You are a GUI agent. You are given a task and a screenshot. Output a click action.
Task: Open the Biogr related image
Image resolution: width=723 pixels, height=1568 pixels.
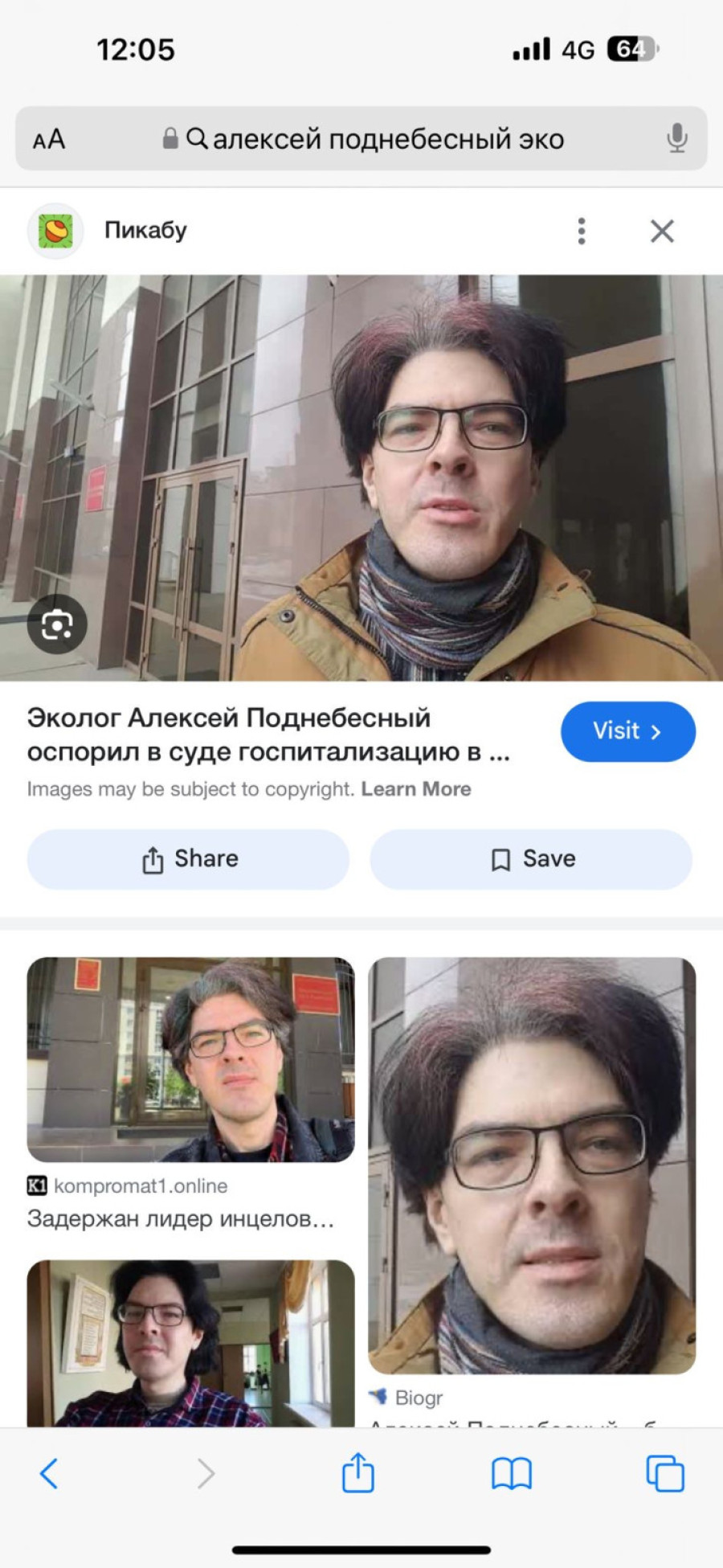[532, 1165]
